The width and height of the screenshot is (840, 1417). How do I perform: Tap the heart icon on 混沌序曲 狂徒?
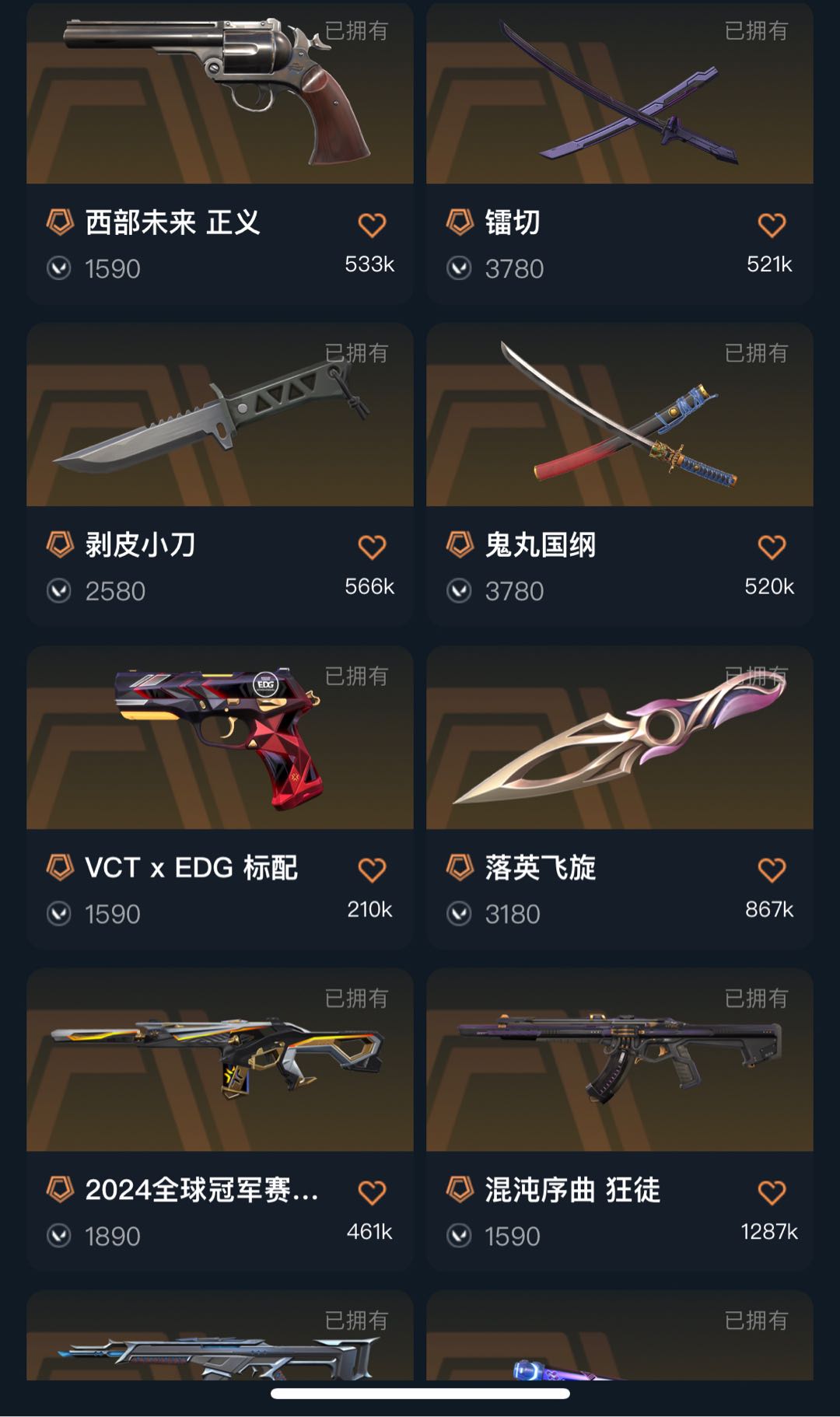pyautogui.click(x=772, y=1193)
